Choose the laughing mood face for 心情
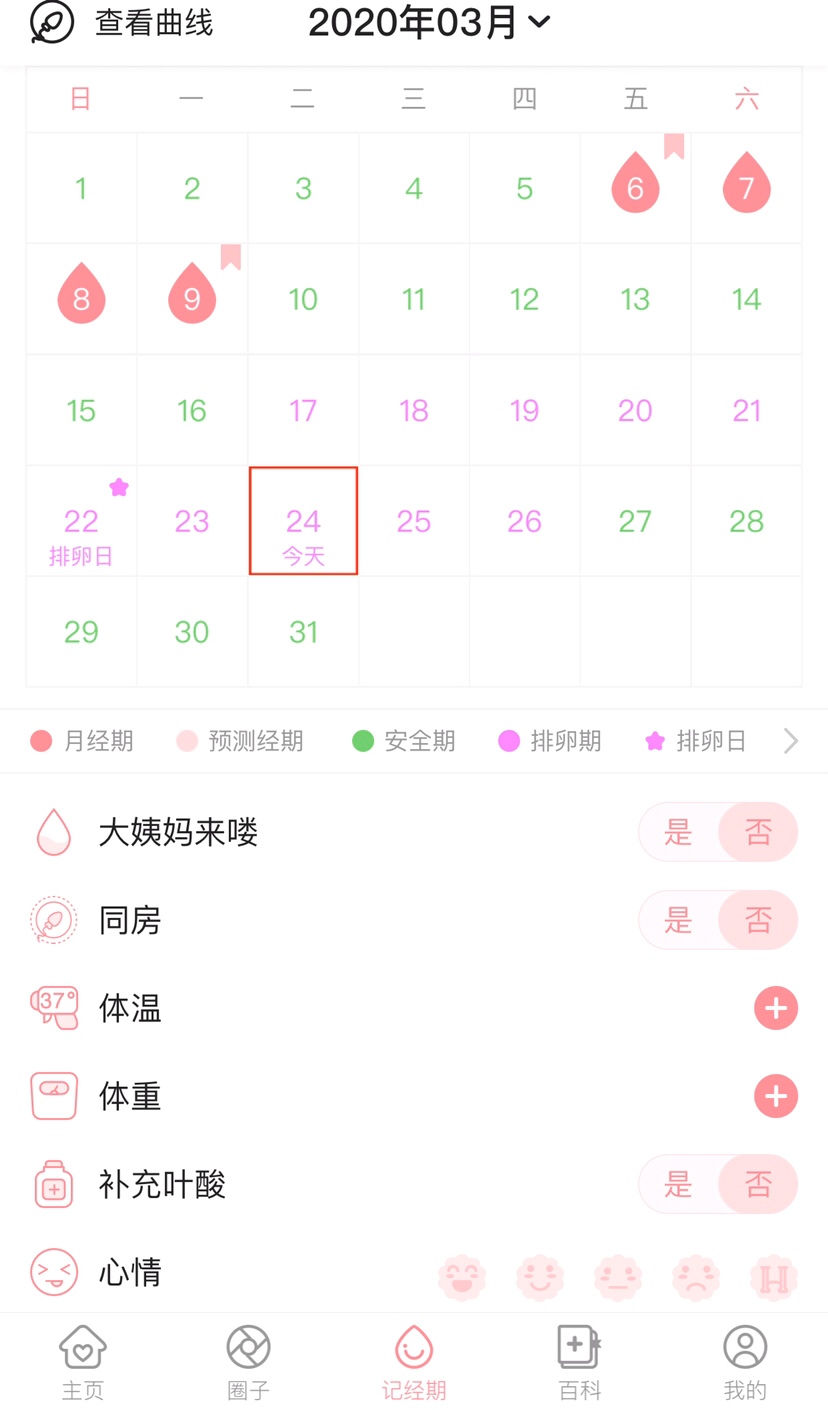 pyautogui.click(x=462, y=1277)
